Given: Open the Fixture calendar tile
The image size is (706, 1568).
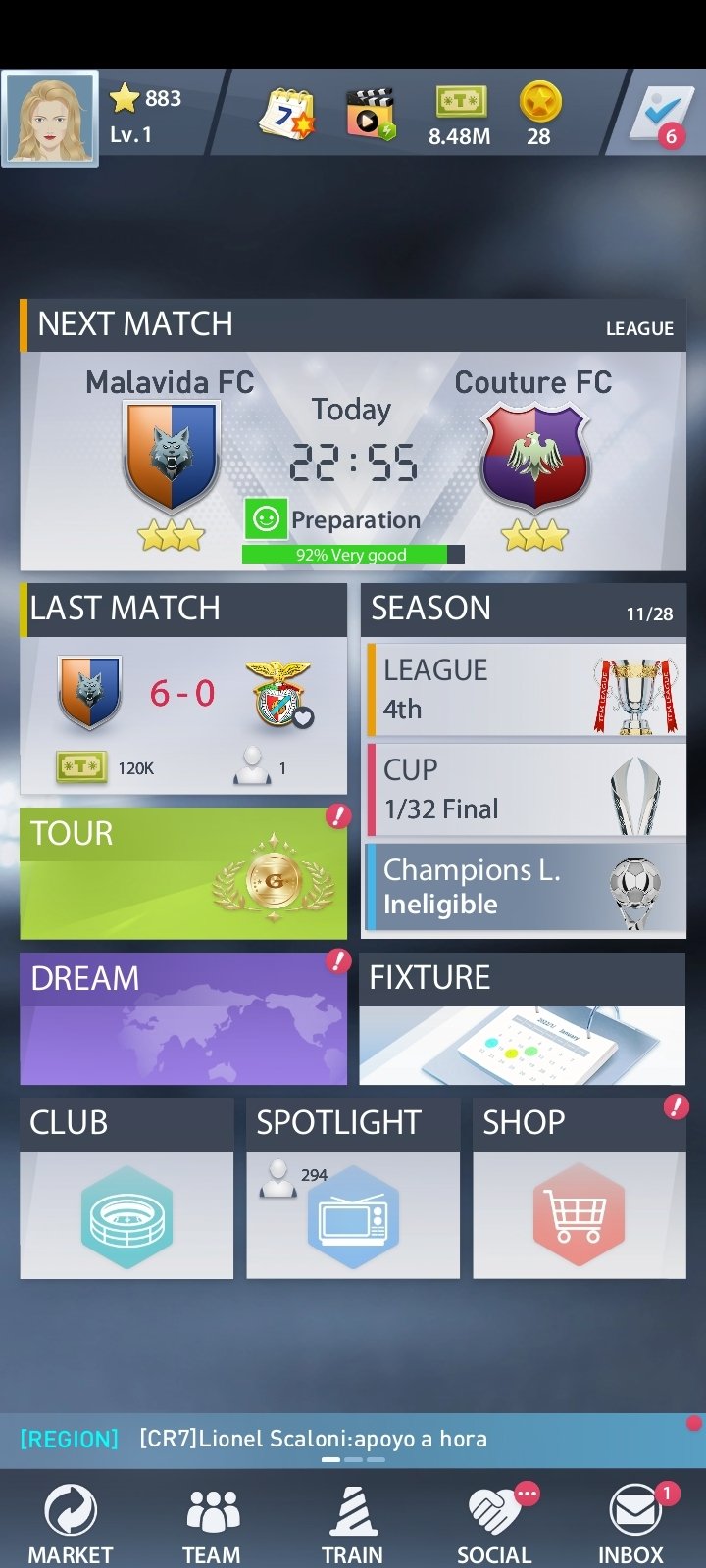Looking at the screenshot, I should 523,1018.
